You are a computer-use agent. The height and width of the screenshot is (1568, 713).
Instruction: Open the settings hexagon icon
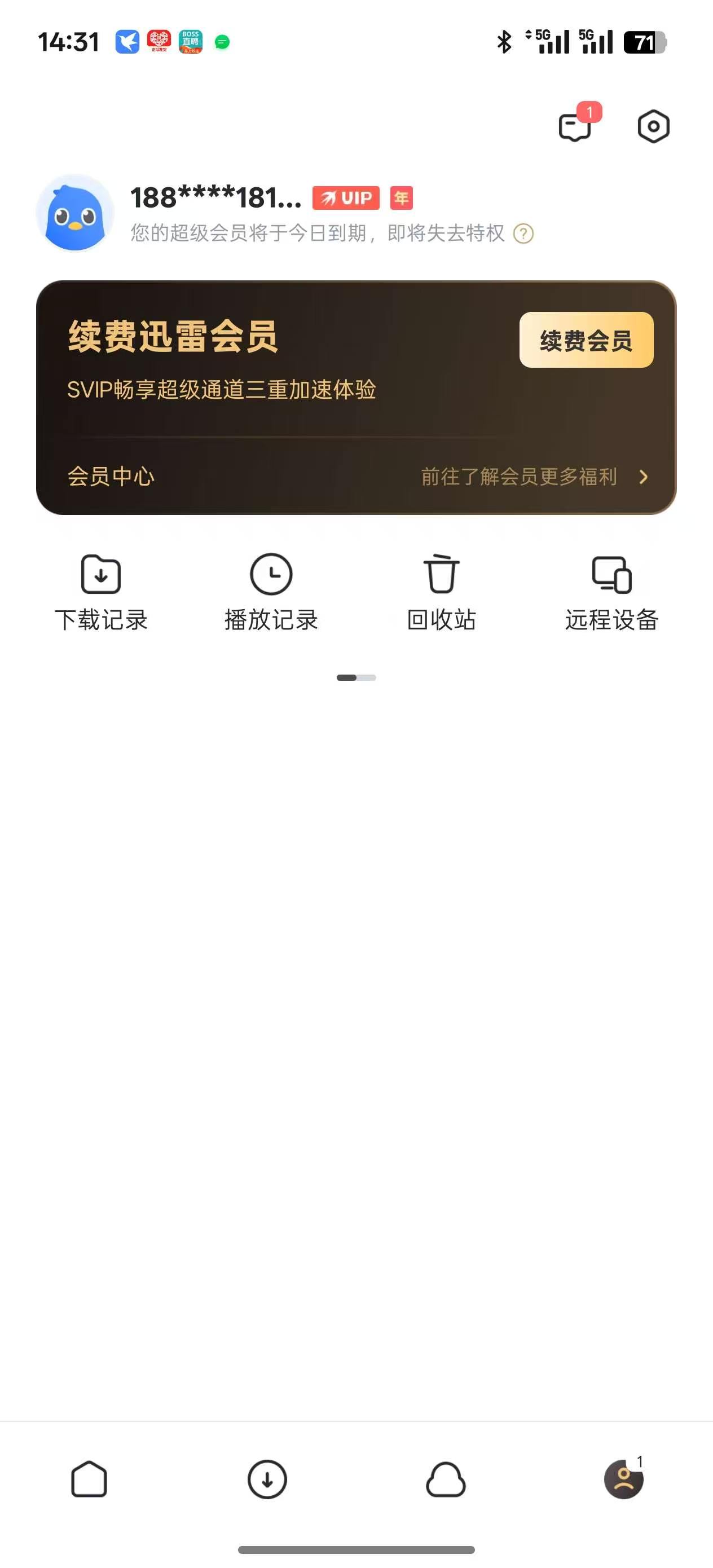pyautogui.click(x=653, y=126)
